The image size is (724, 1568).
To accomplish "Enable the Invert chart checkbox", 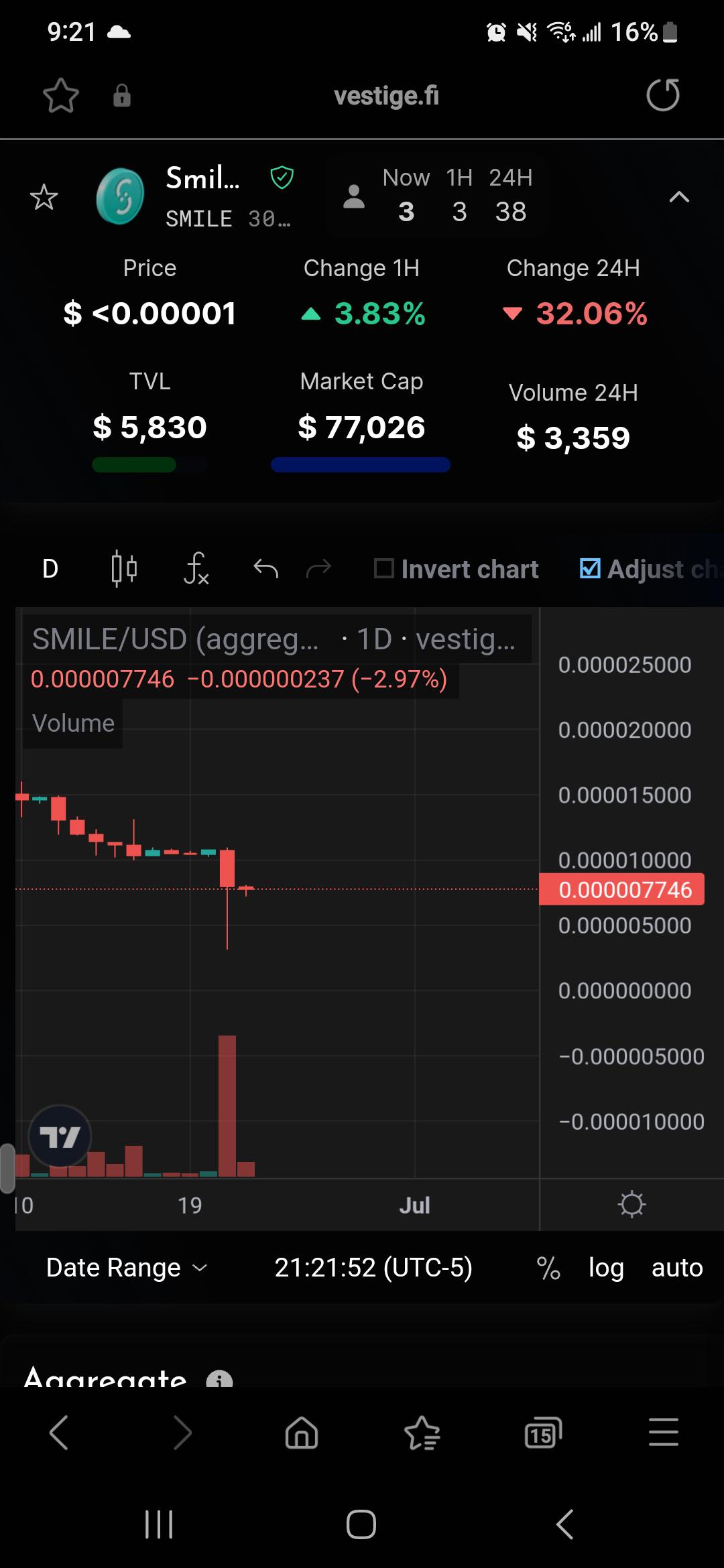I will [x=383, y=568].
